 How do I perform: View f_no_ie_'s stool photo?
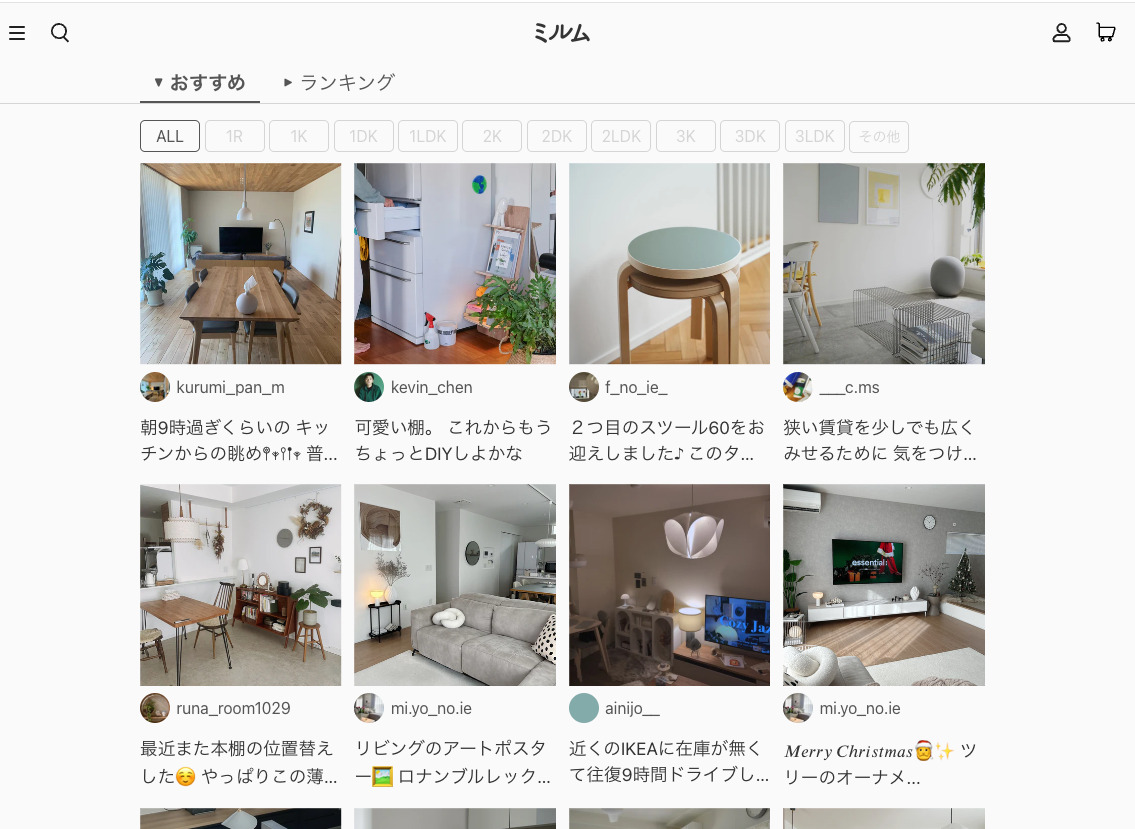669,263
